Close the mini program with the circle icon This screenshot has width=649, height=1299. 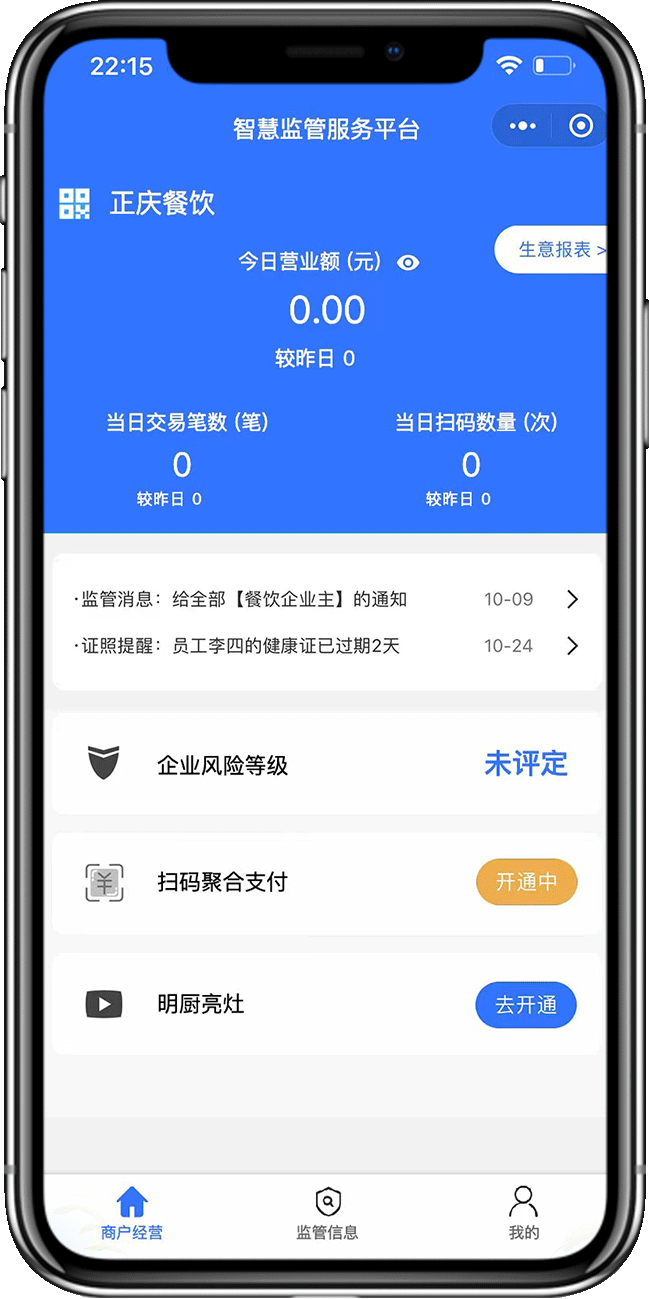[x=581, y=126]
